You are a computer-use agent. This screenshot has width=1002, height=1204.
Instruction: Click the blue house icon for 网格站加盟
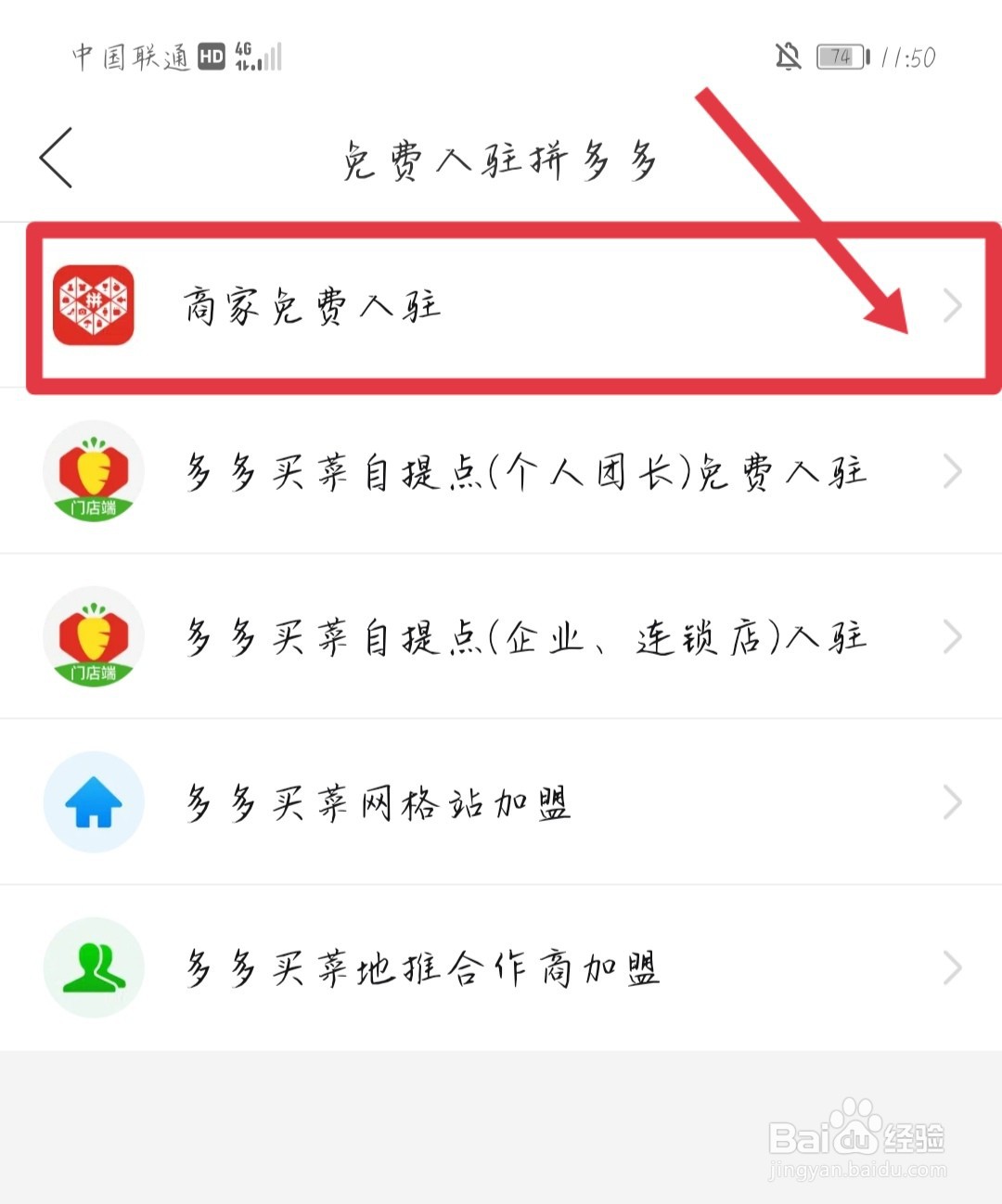tap(93, 802)
